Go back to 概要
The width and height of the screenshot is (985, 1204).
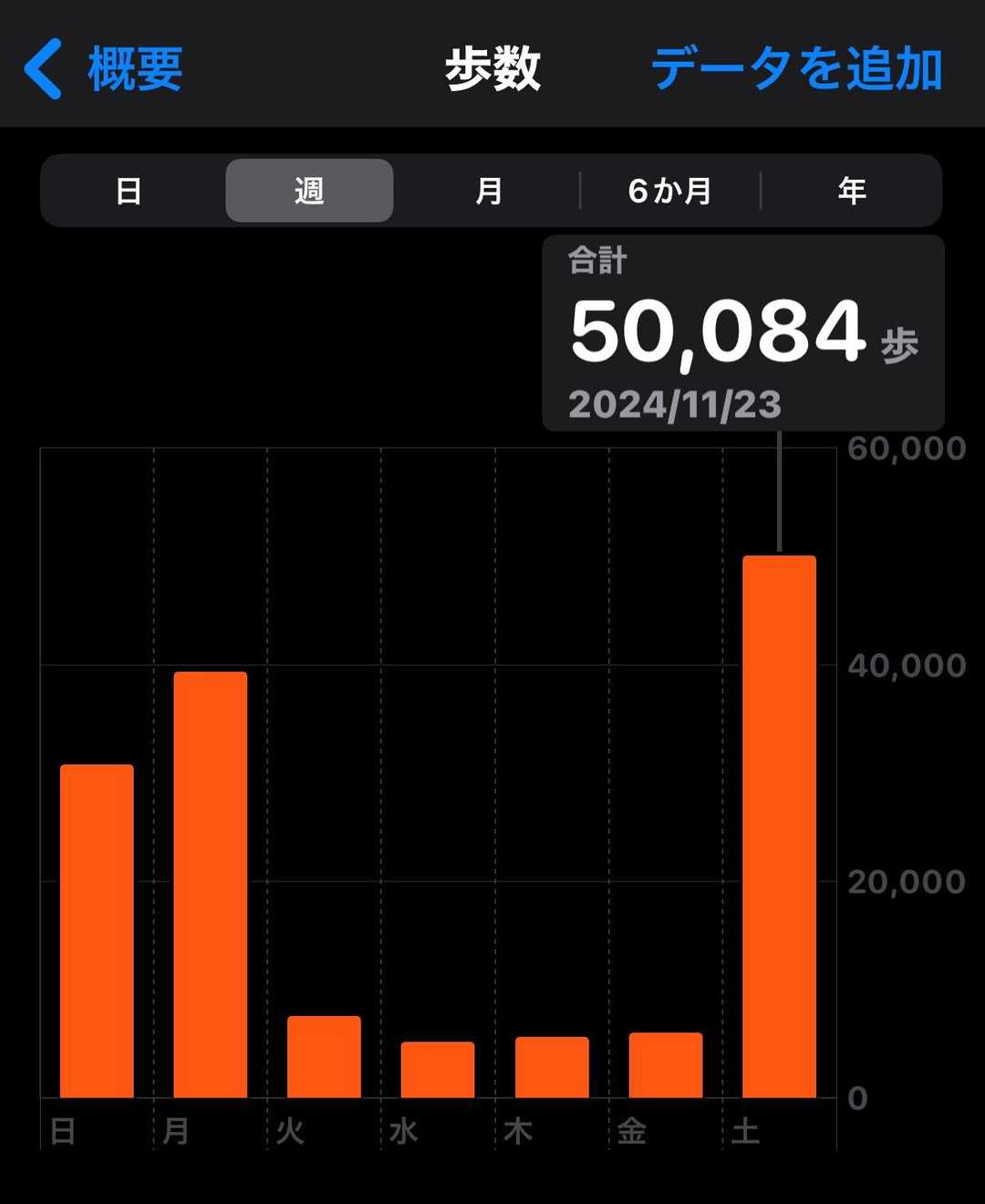click(x=103, y=69)
